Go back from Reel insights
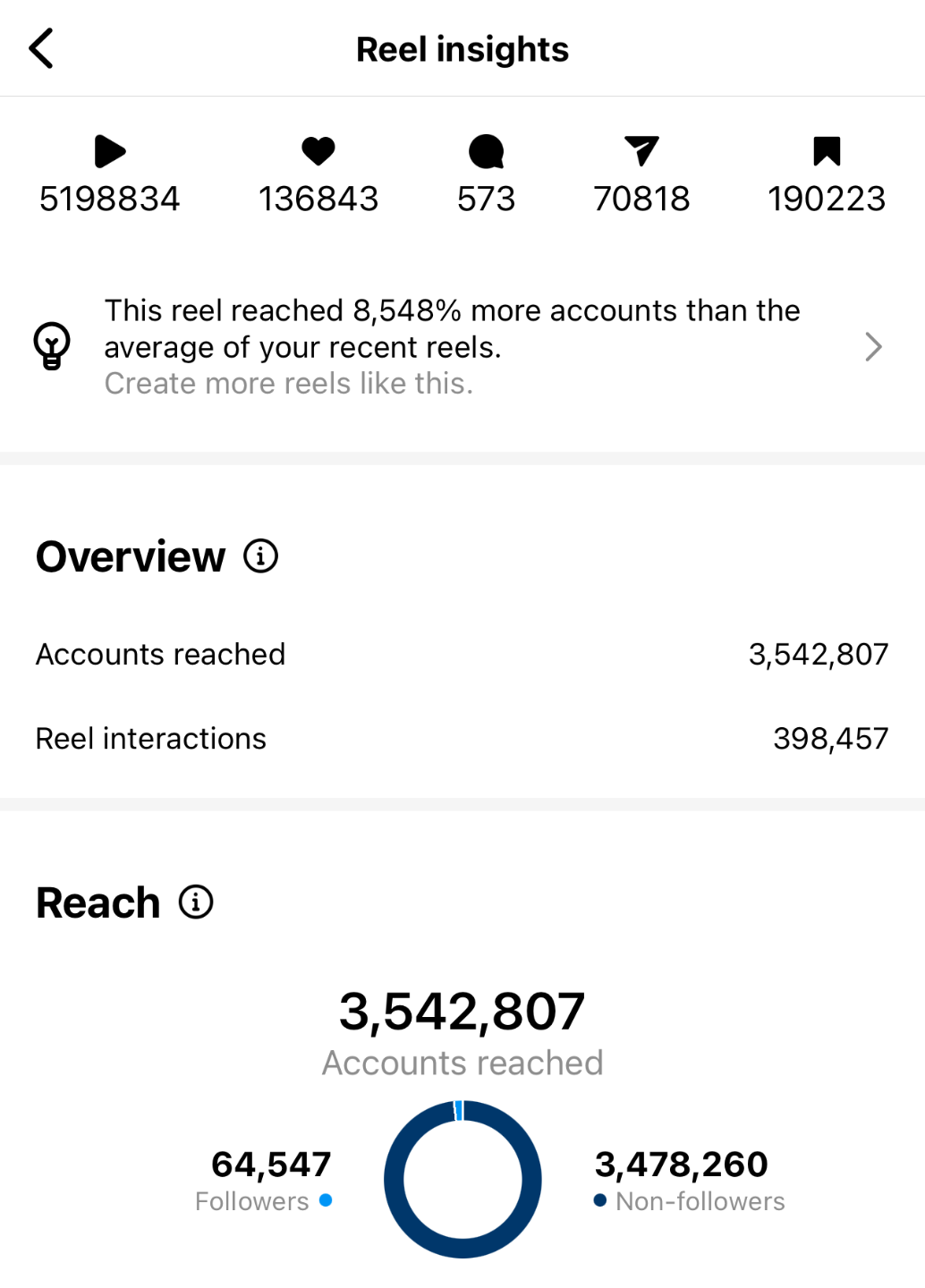Screen dimensions: 925x1288 41,48
